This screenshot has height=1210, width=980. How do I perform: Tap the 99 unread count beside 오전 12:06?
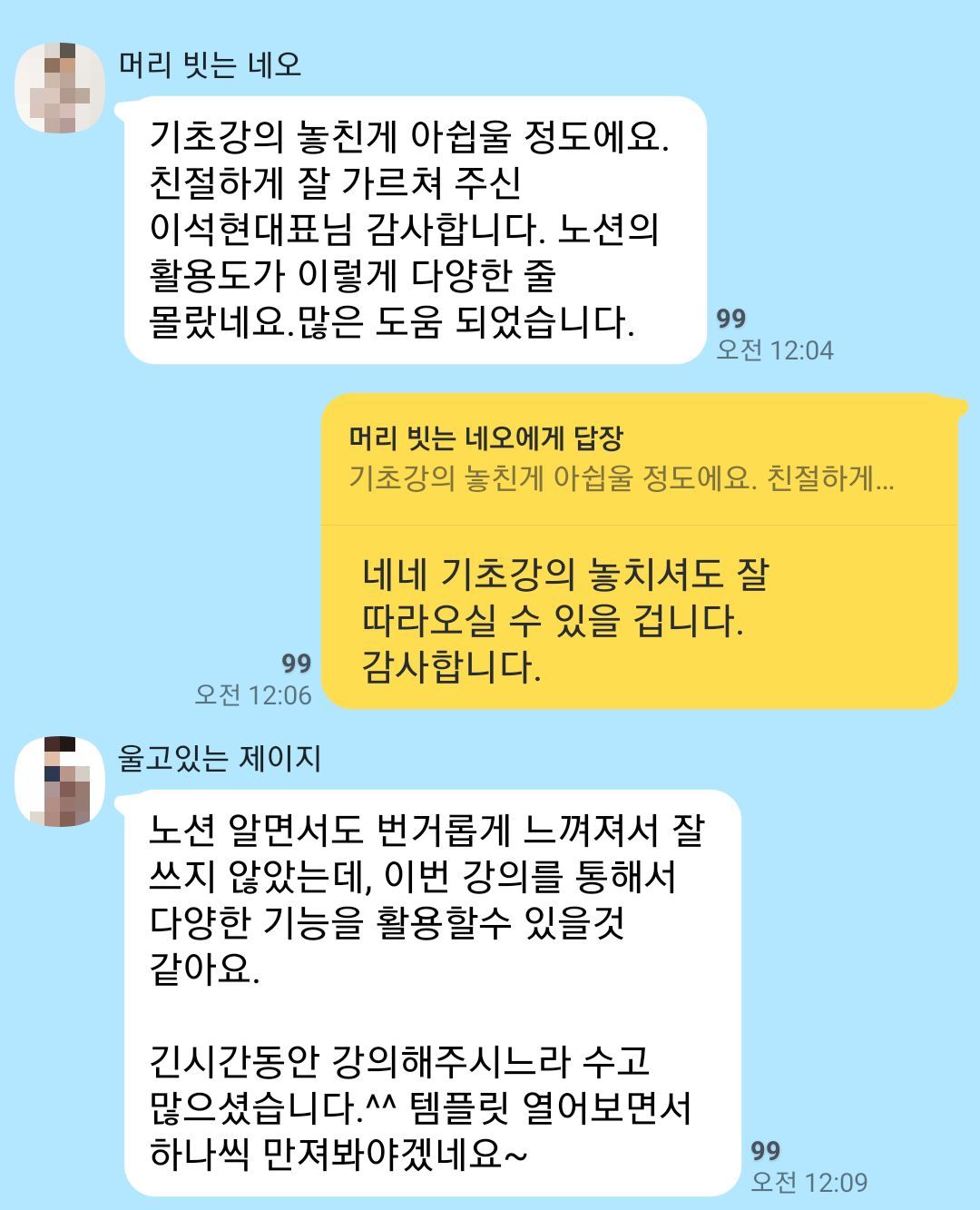tap(295, 661)
